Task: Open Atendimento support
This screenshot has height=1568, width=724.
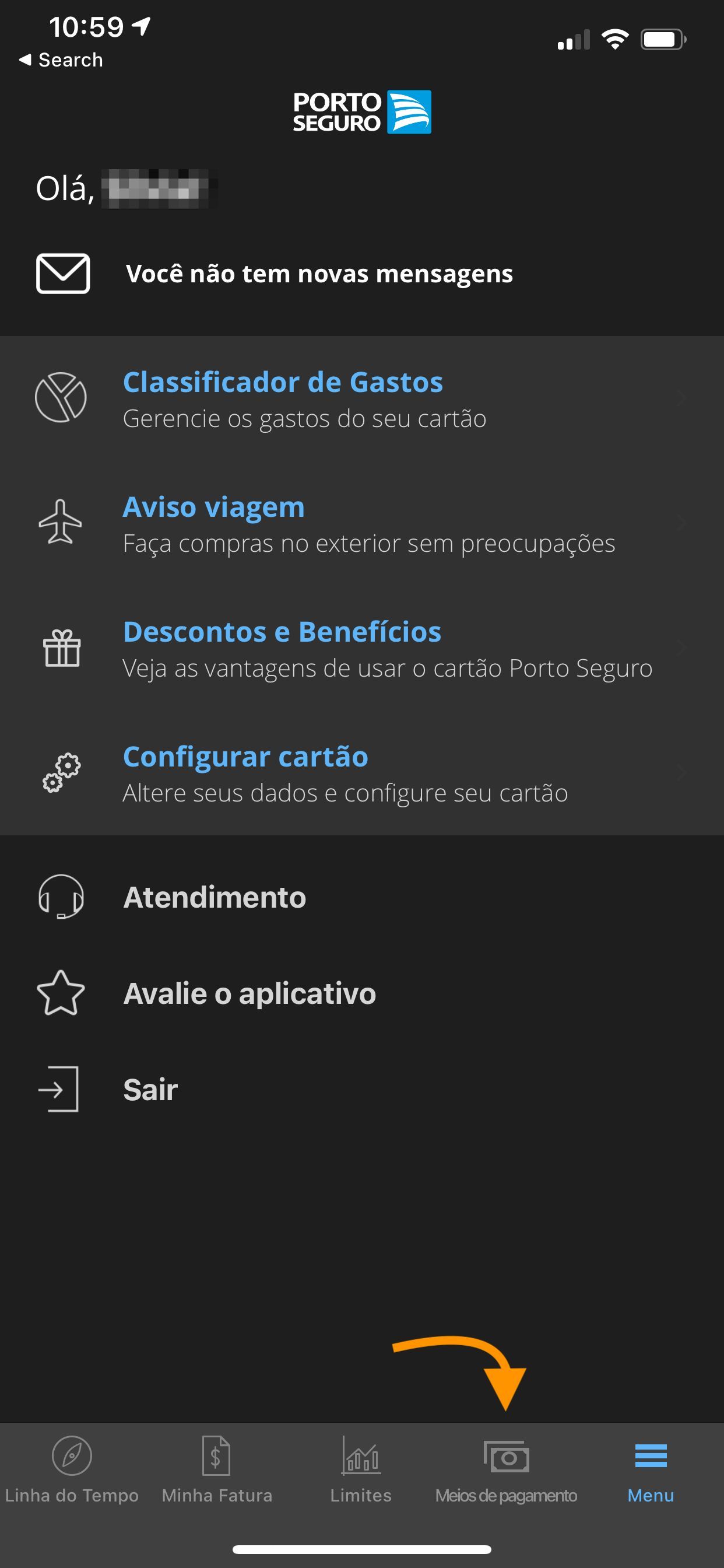Action: 362,897
